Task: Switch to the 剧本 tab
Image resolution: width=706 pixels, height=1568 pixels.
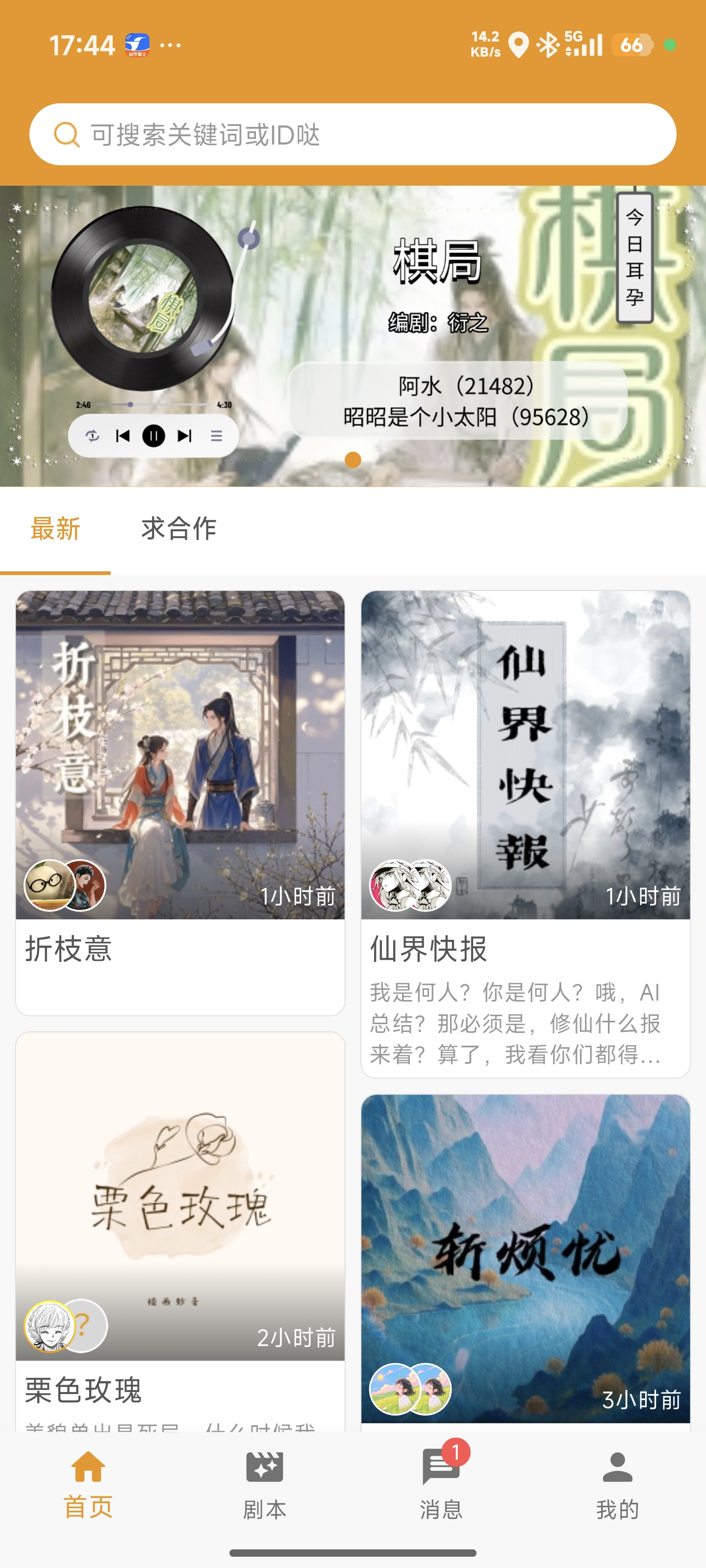Action: click(x=264, y=1484)
